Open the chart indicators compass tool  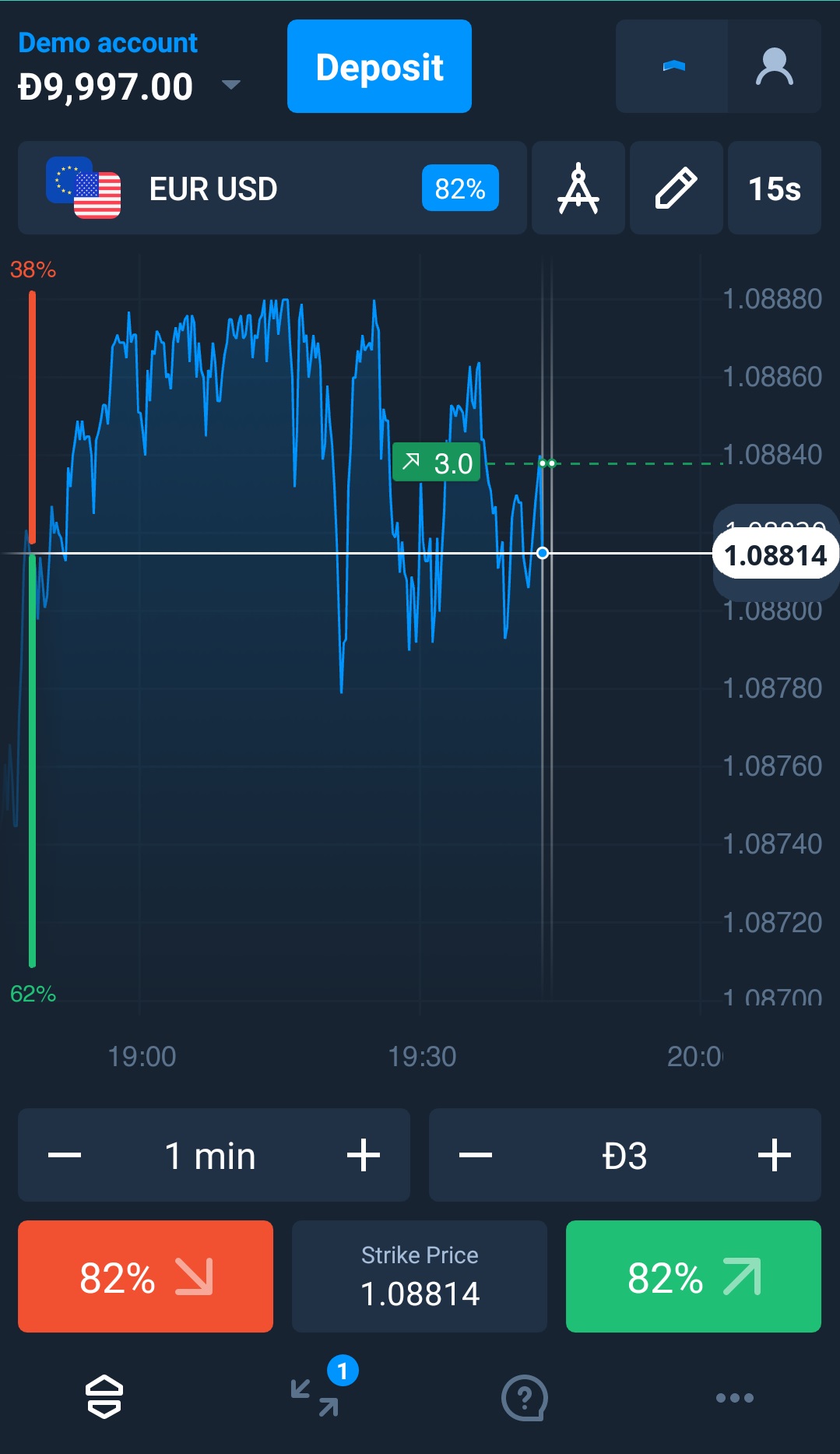coord(578,188)
